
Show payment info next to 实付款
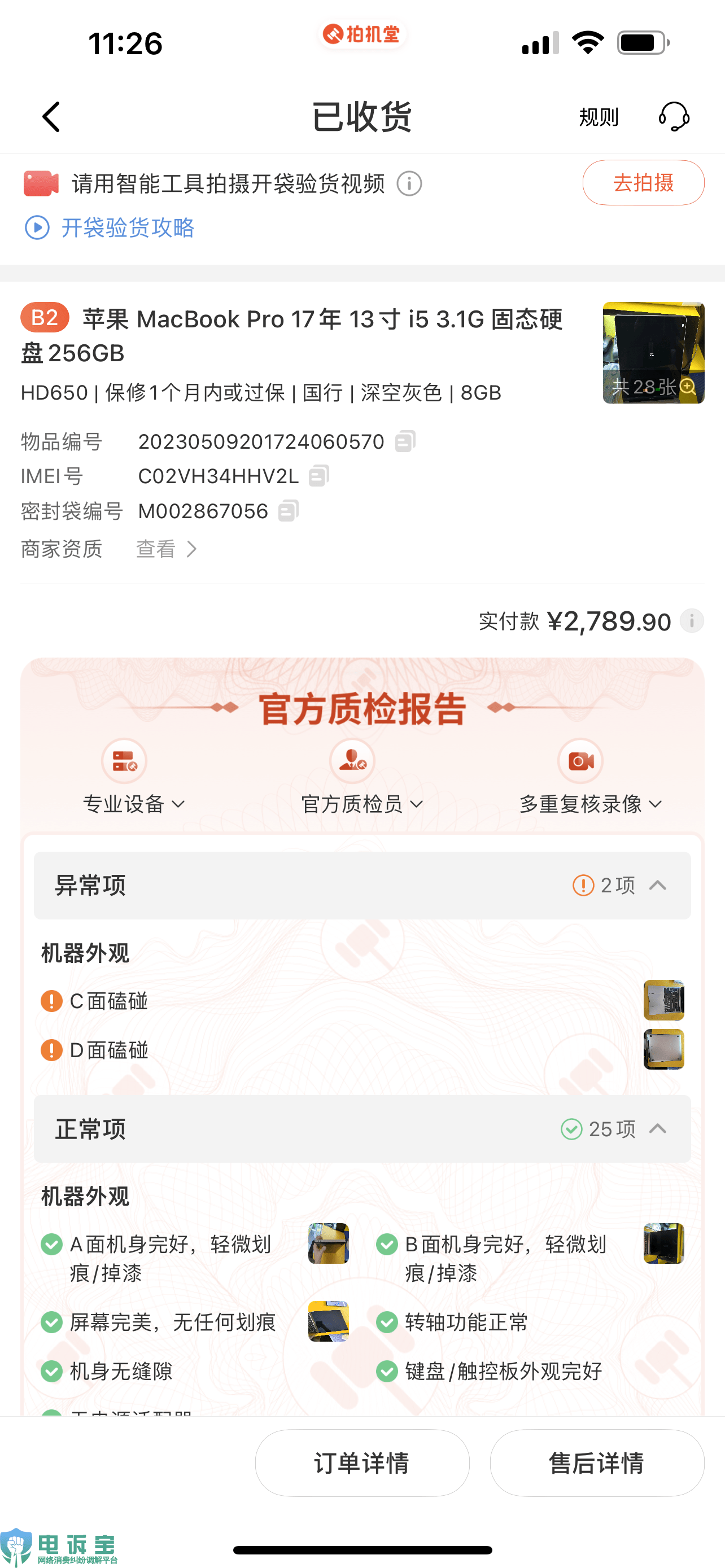[692, 621]
